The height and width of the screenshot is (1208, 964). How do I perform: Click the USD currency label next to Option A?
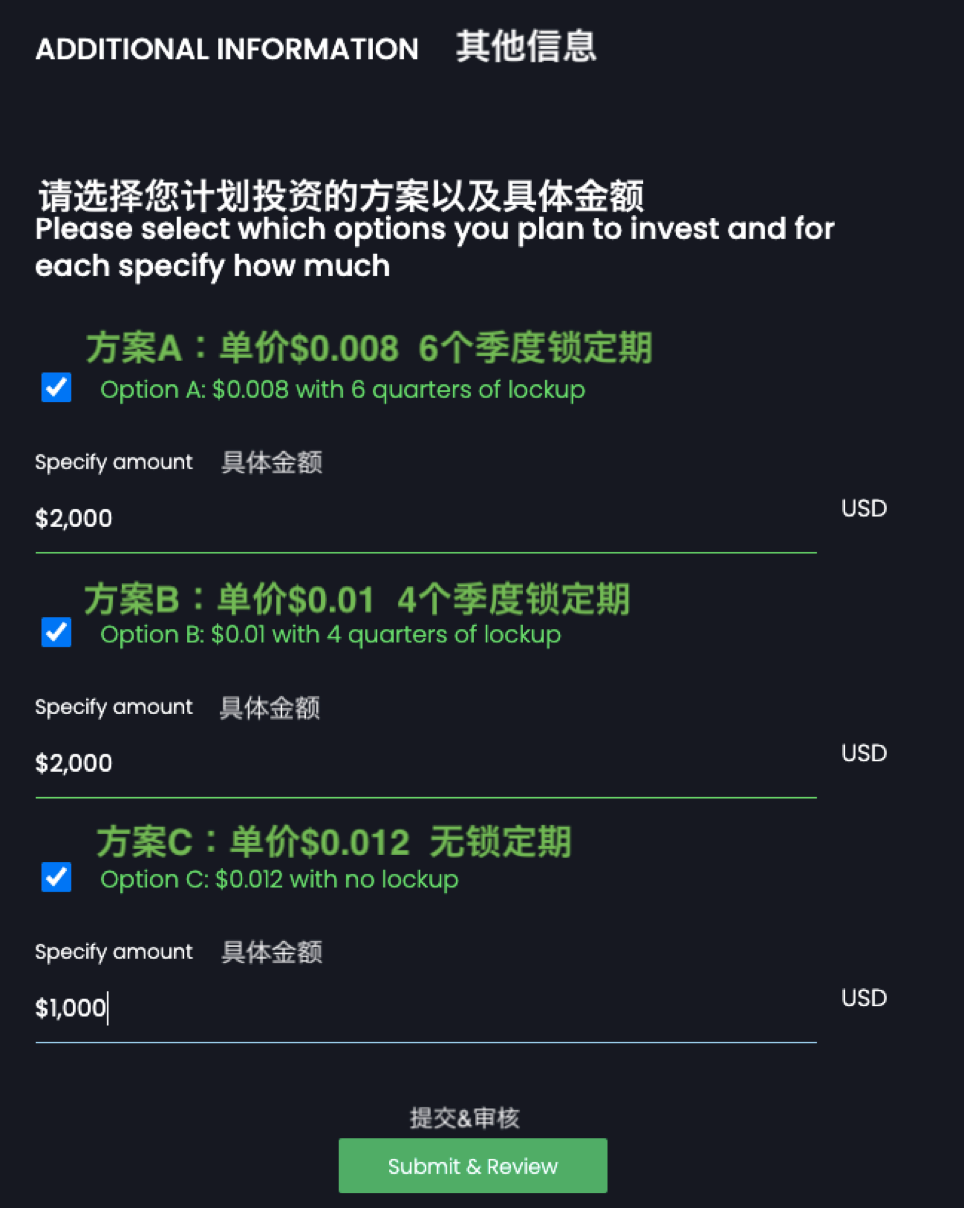(862, 508)
